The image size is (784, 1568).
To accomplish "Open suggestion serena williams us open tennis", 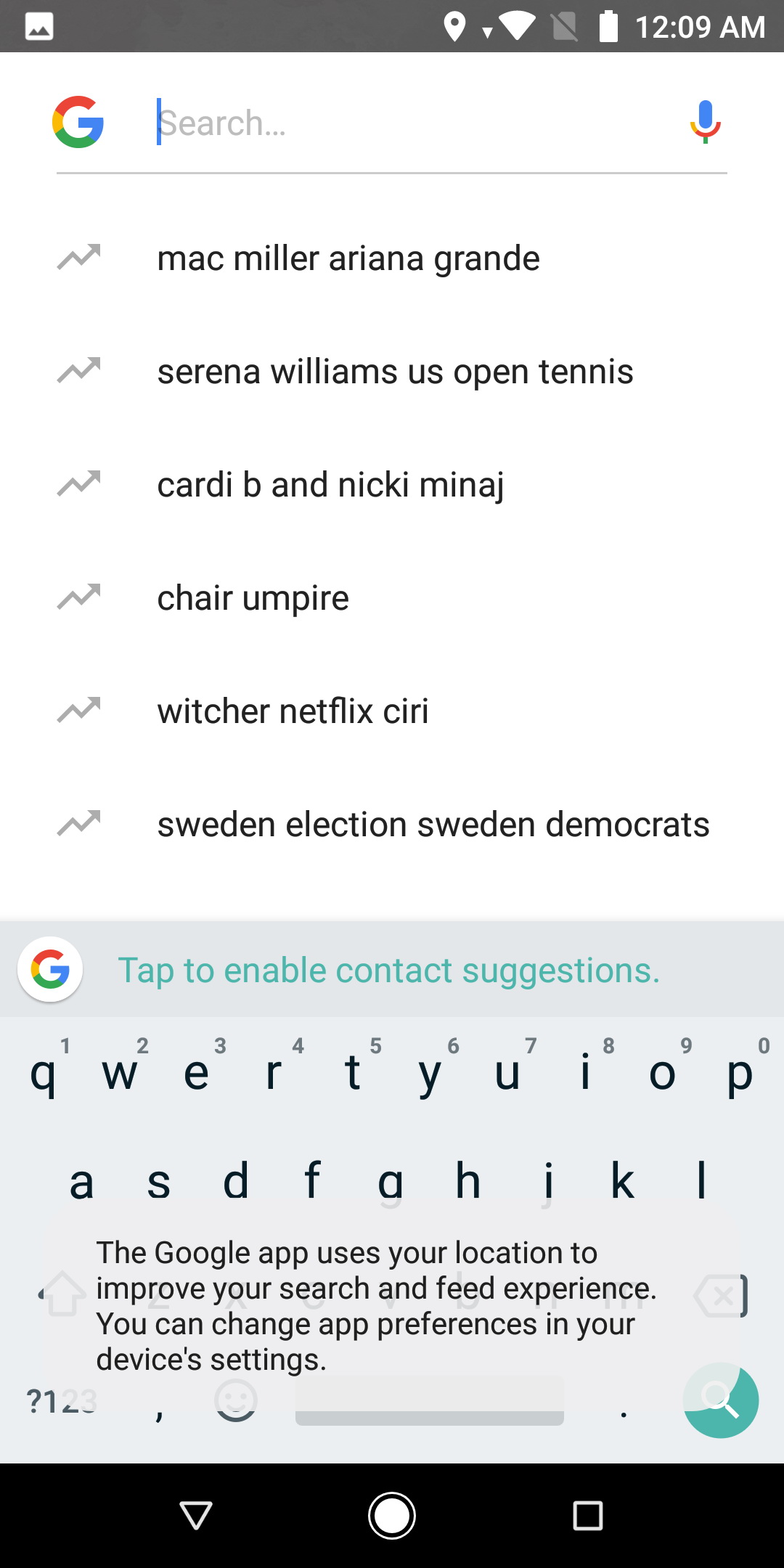I will [392, 372].
